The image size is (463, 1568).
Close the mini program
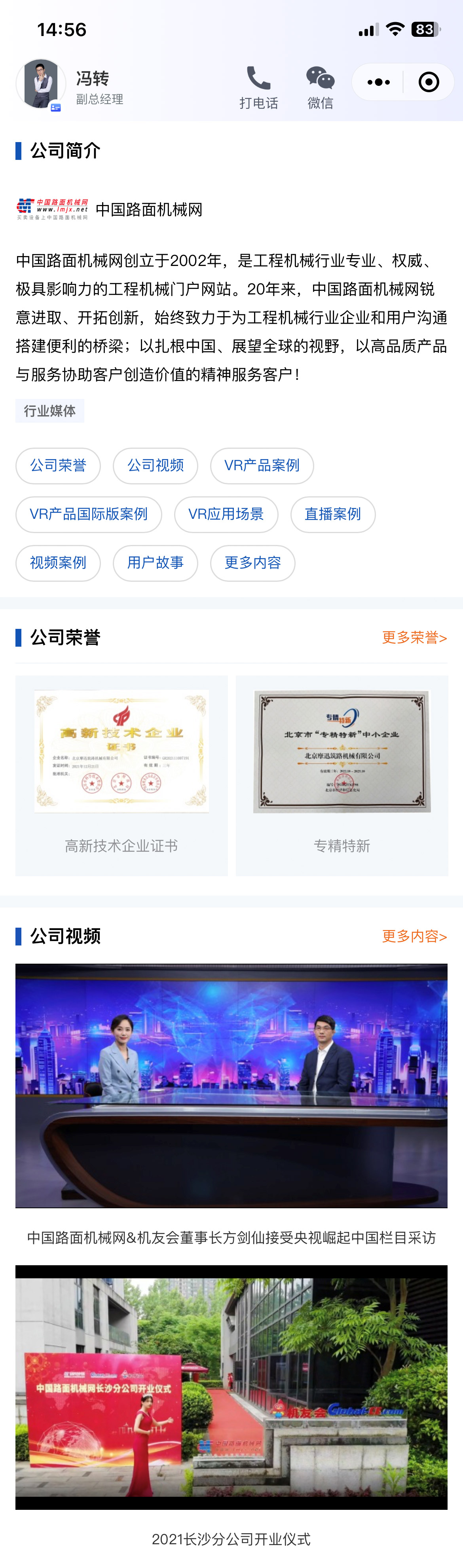tap(428, 82)
